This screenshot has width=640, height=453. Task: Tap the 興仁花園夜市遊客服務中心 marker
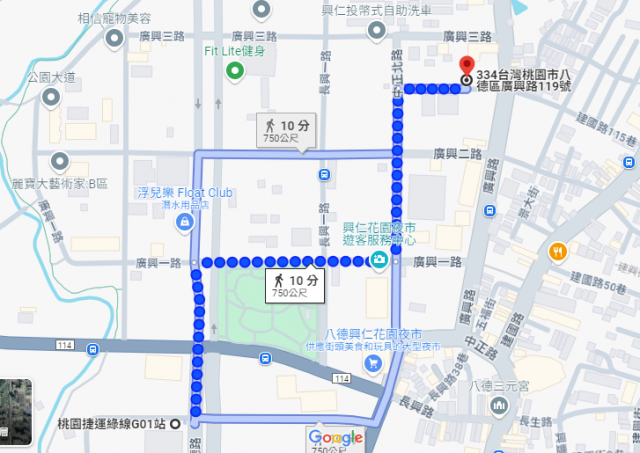tap(379, 262)
